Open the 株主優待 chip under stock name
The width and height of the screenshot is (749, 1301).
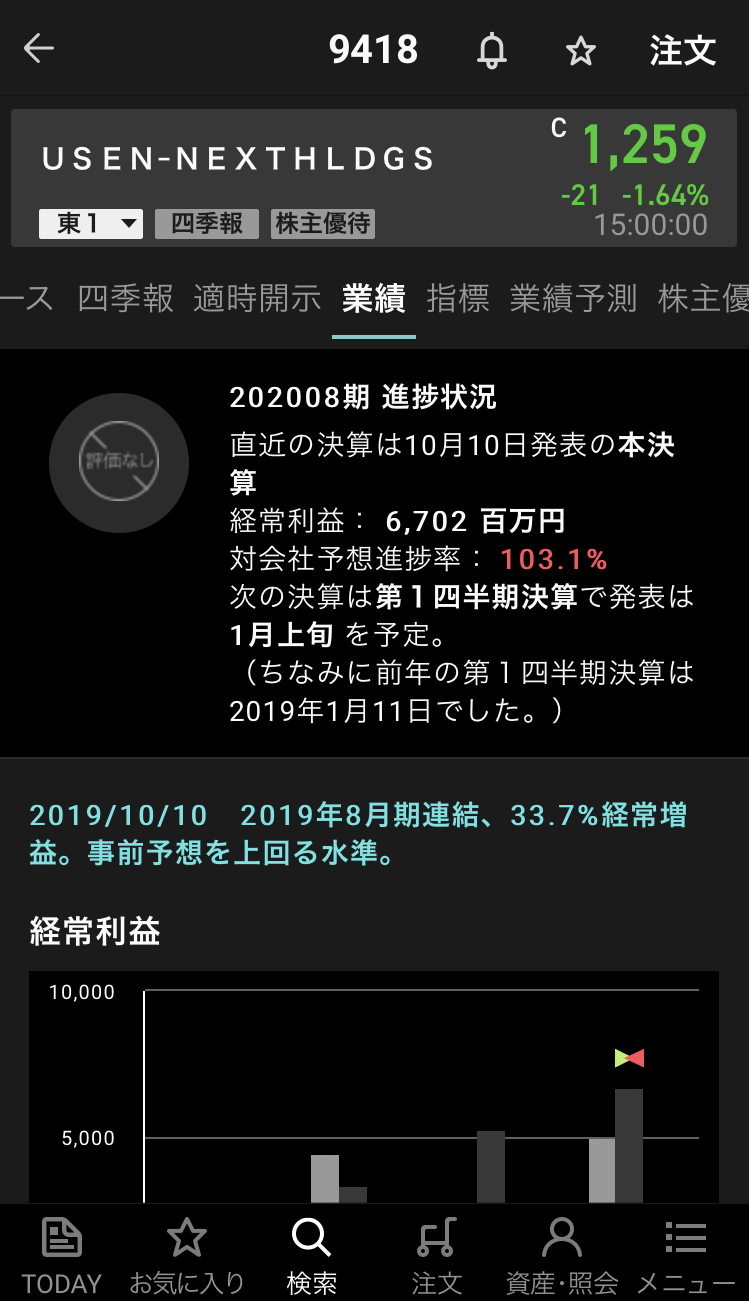[323, 223]
